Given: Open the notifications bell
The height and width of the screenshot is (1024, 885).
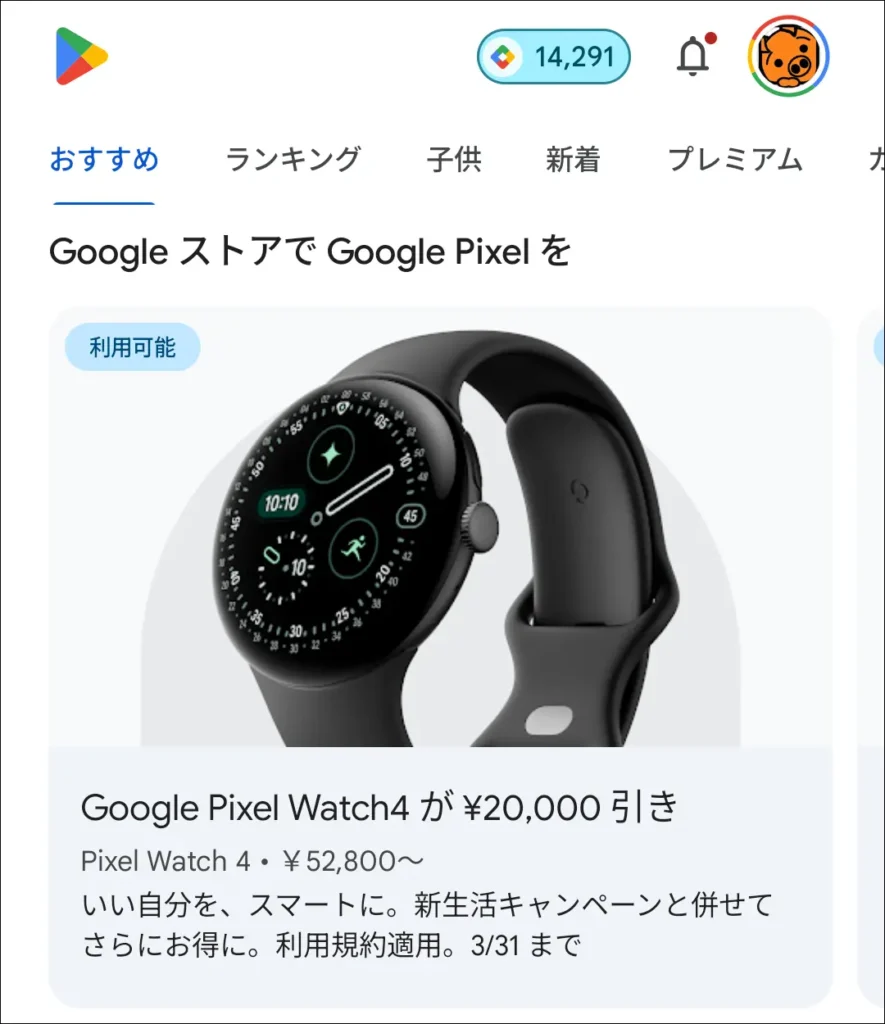Looking at the screenshot, I should tap(693, 56).
